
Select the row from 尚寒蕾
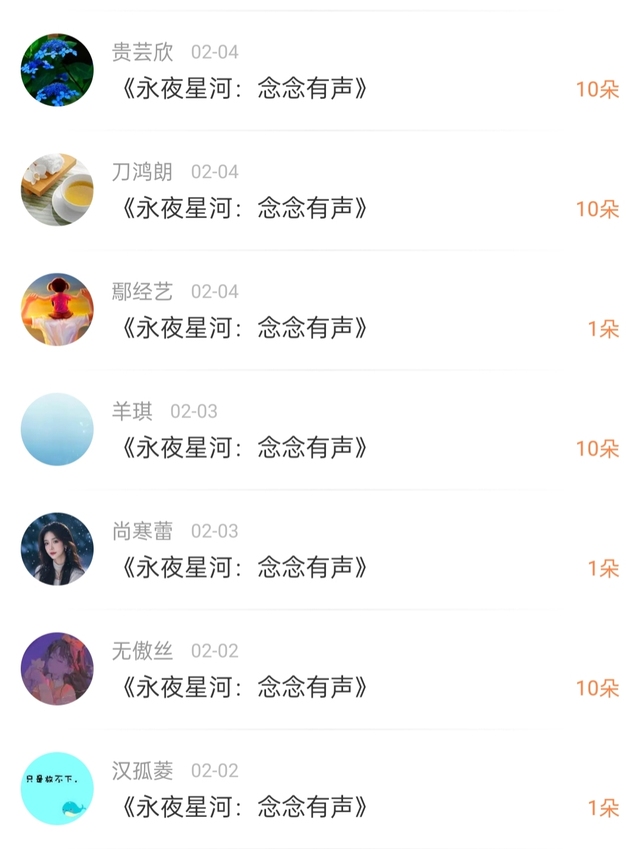[320, 550]
